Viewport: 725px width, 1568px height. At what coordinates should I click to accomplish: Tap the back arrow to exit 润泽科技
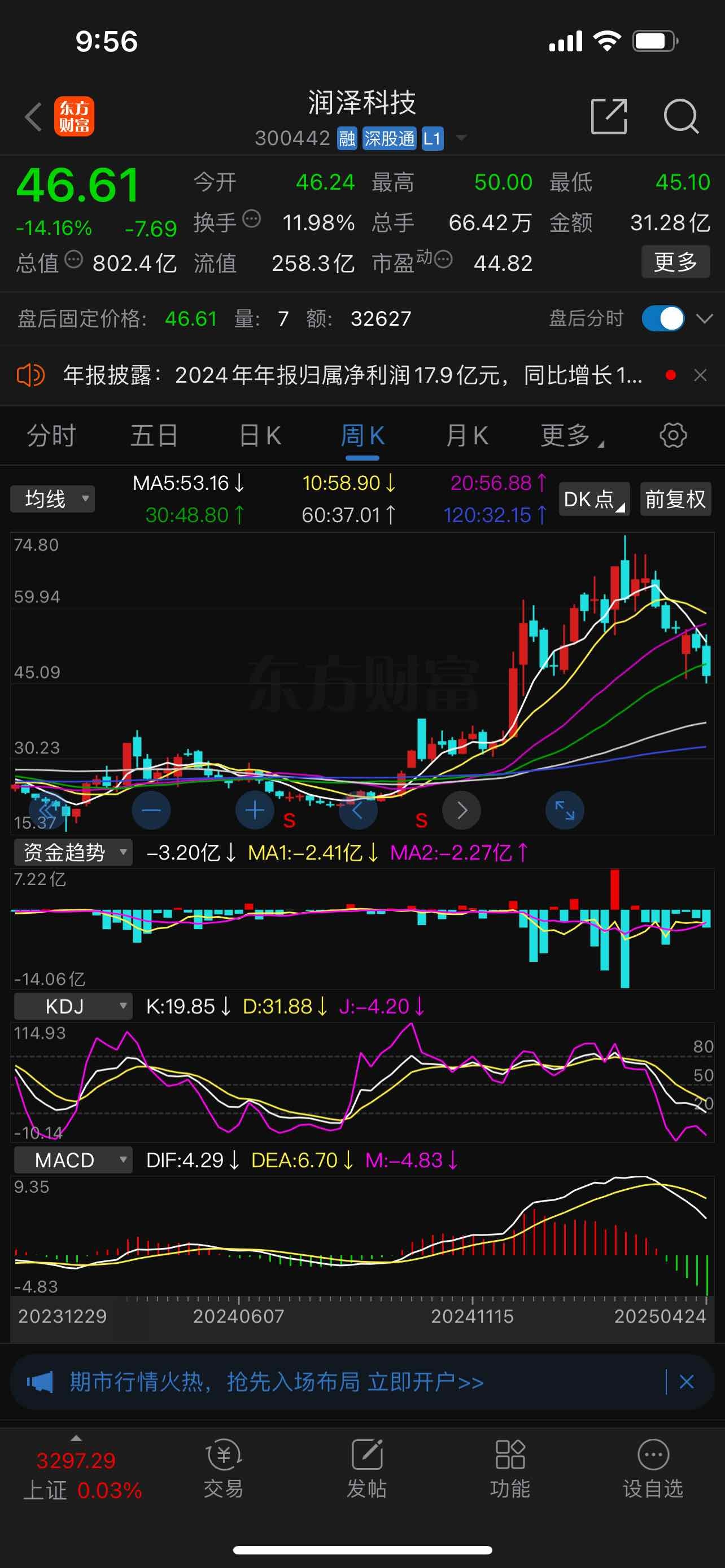[32, 116]
